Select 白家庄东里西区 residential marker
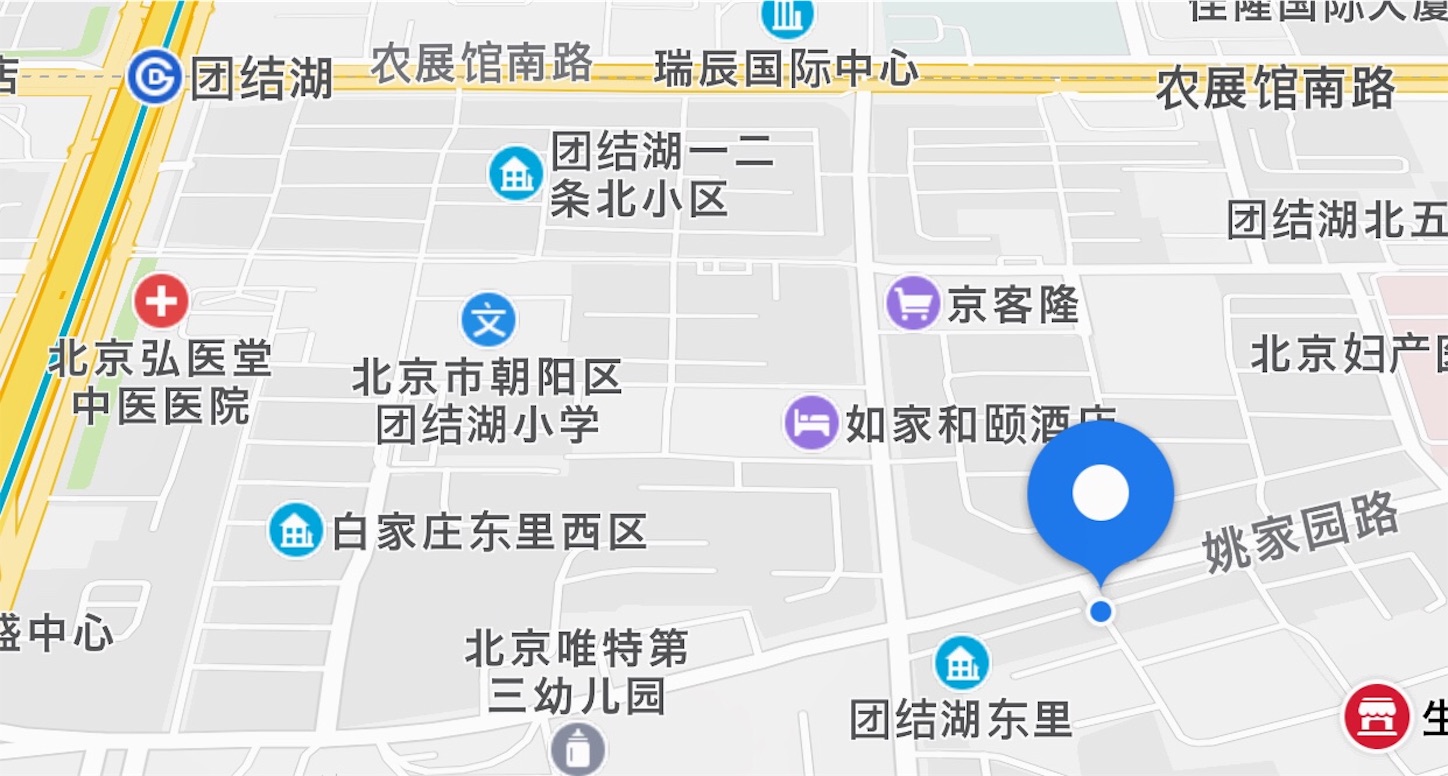 click(296, 531)
